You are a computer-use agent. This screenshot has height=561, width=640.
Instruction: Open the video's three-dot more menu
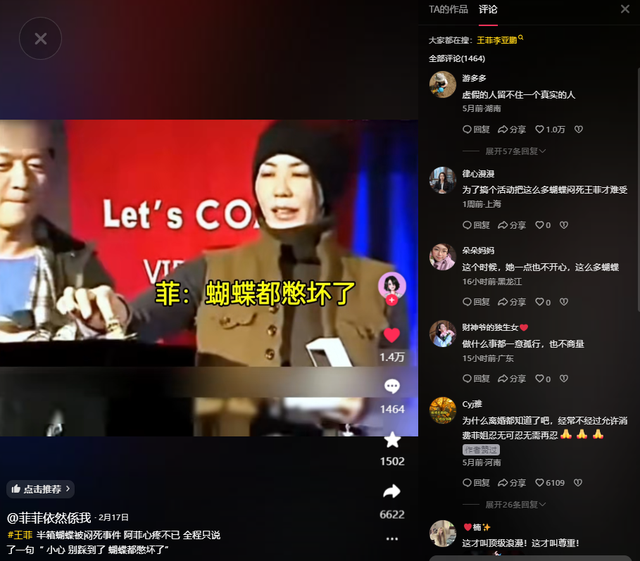pos(392,538)
